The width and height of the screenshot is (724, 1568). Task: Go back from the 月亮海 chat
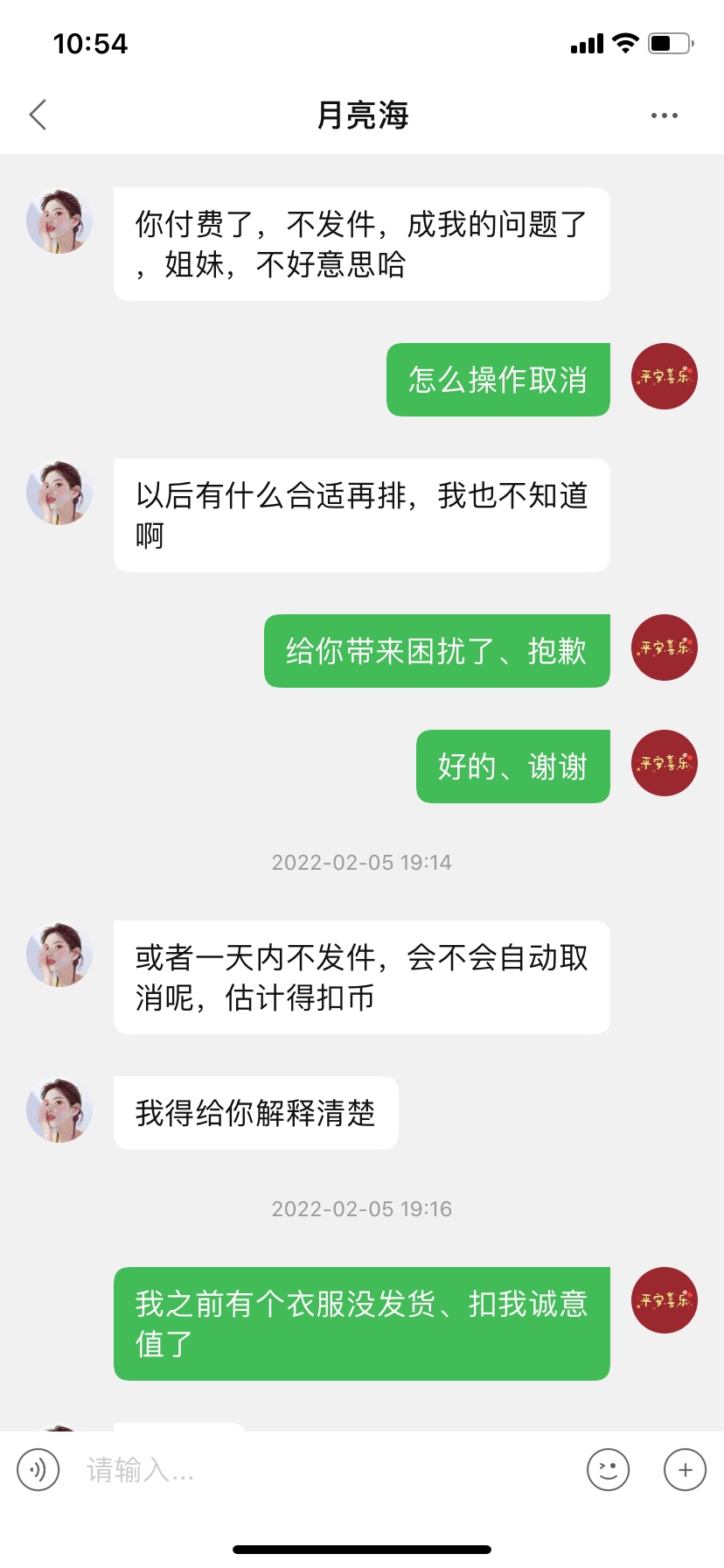coord(38,115)
